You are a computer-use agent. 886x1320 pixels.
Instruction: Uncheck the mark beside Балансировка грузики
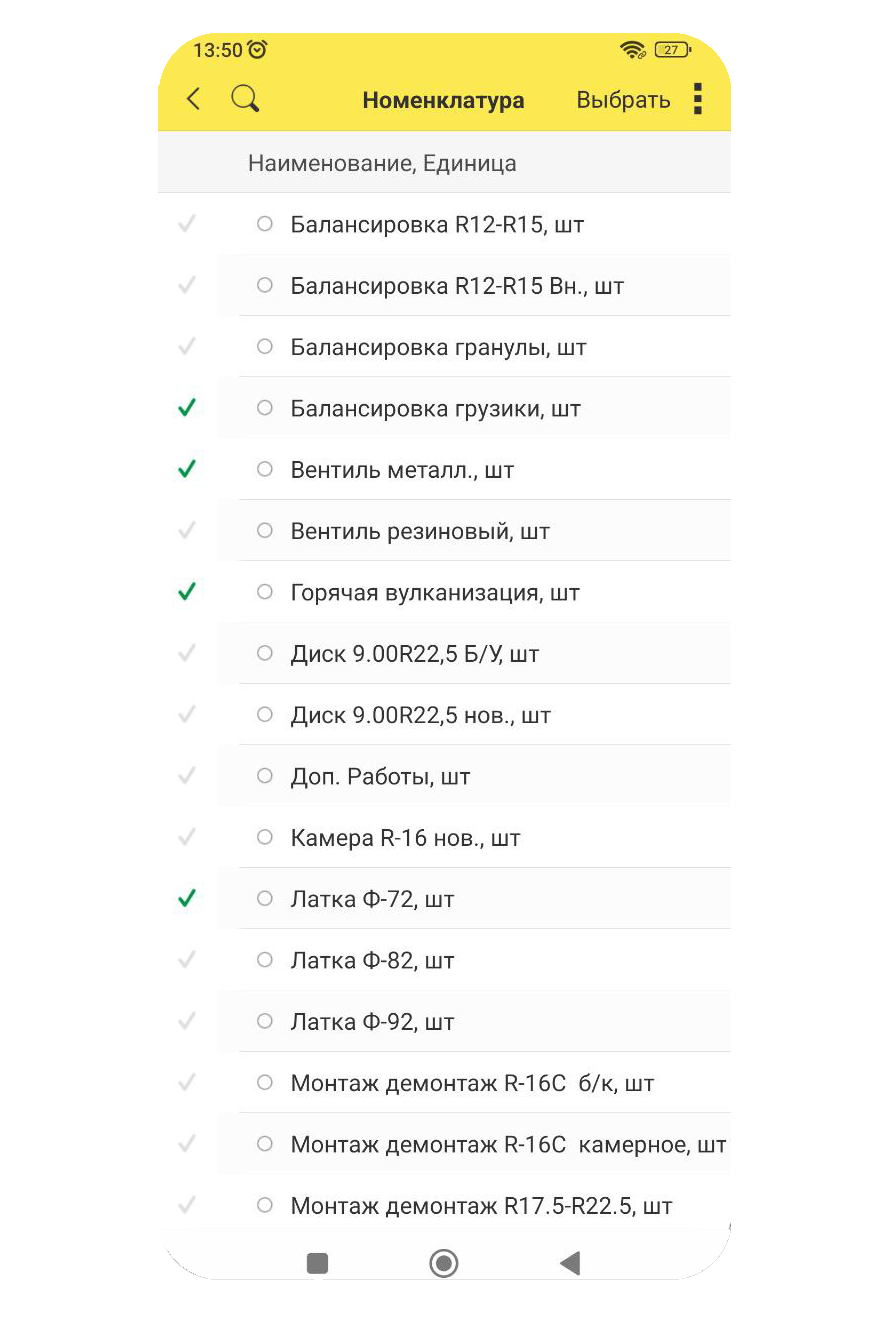point(186,408)
